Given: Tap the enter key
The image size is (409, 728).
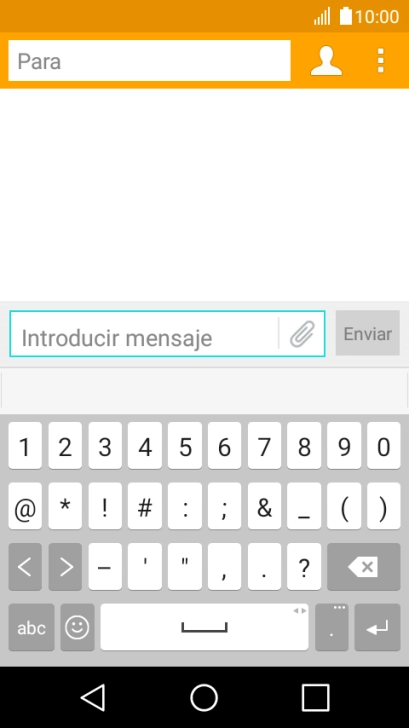Looking at the screenshot, I should point(377,627).
